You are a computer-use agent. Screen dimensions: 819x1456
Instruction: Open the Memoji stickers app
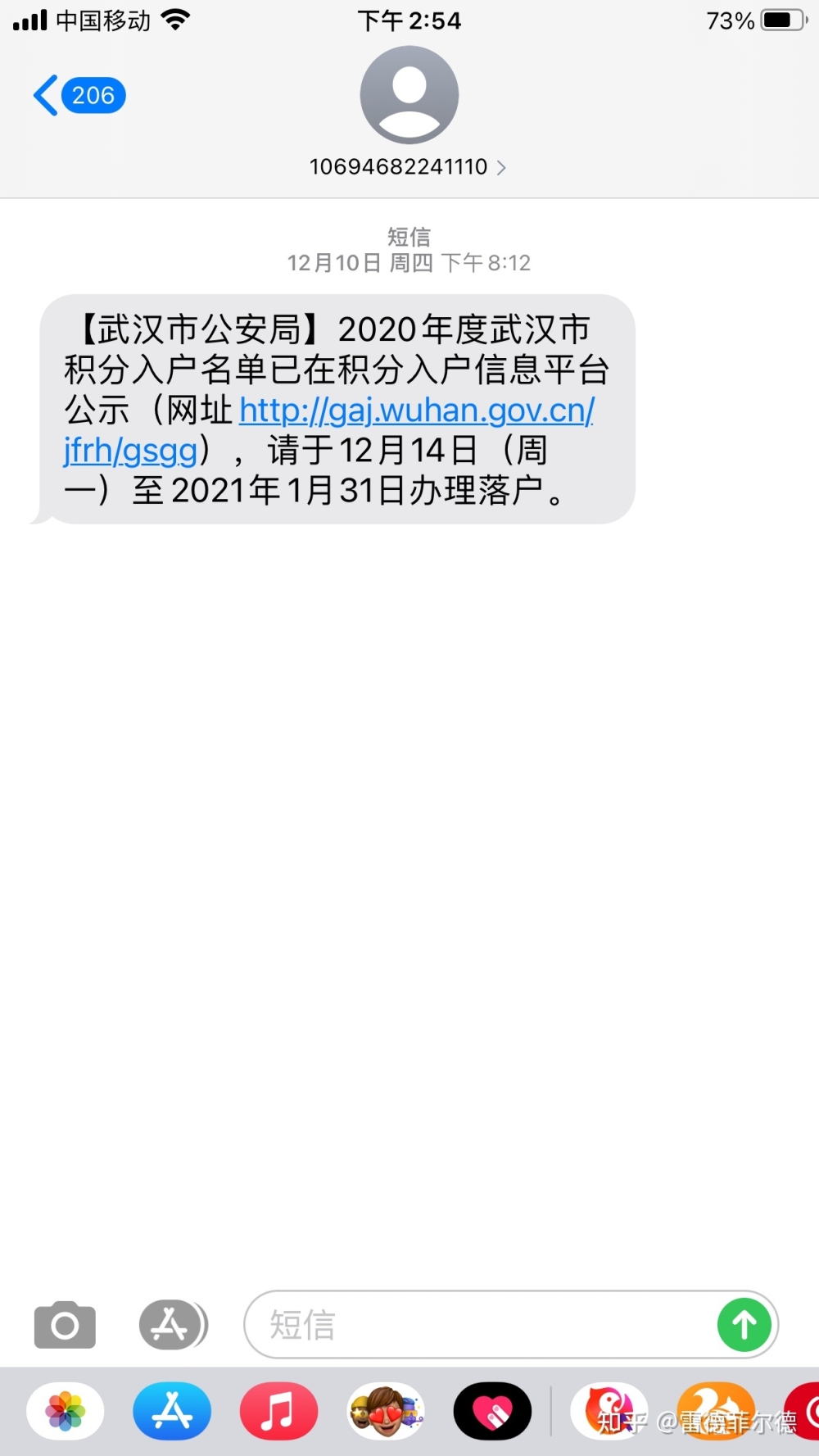point(386,1411)
